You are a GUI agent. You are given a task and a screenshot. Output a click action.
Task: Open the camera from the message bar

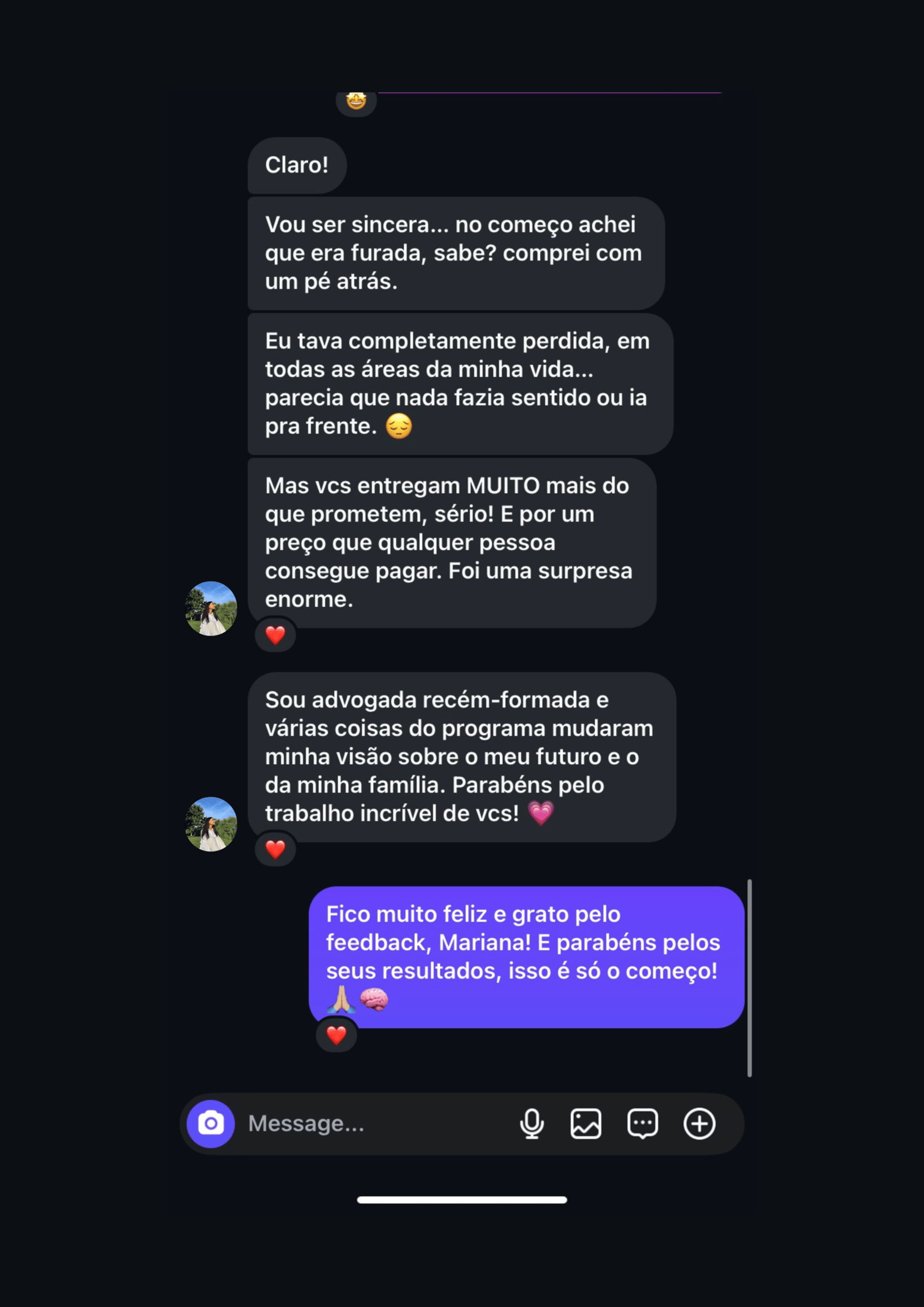pyautogui.click(x=210, y=1124)
